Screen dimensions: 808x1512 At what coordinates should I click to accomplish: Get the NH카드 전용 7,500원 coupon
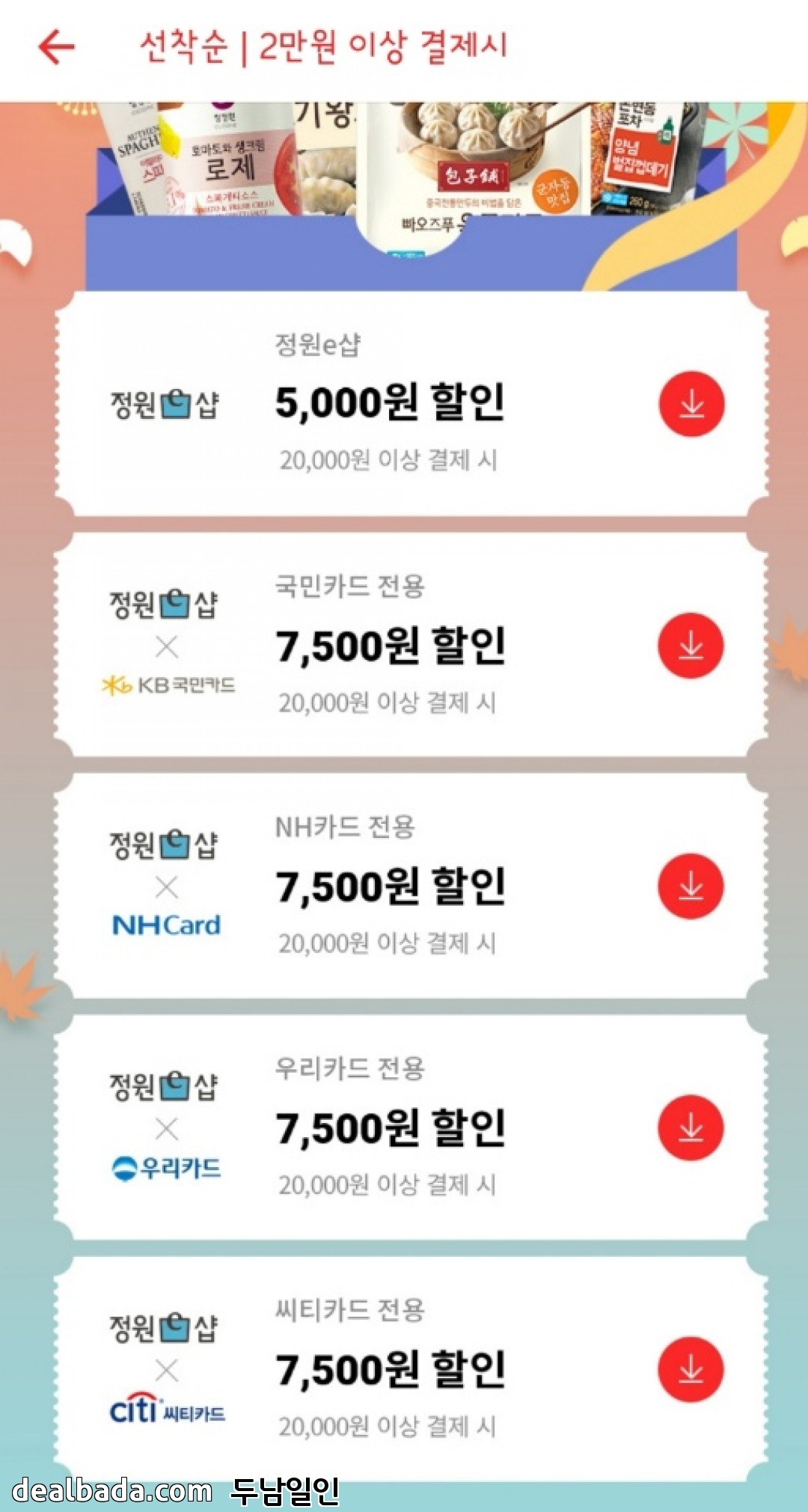(x=691, y=887)
